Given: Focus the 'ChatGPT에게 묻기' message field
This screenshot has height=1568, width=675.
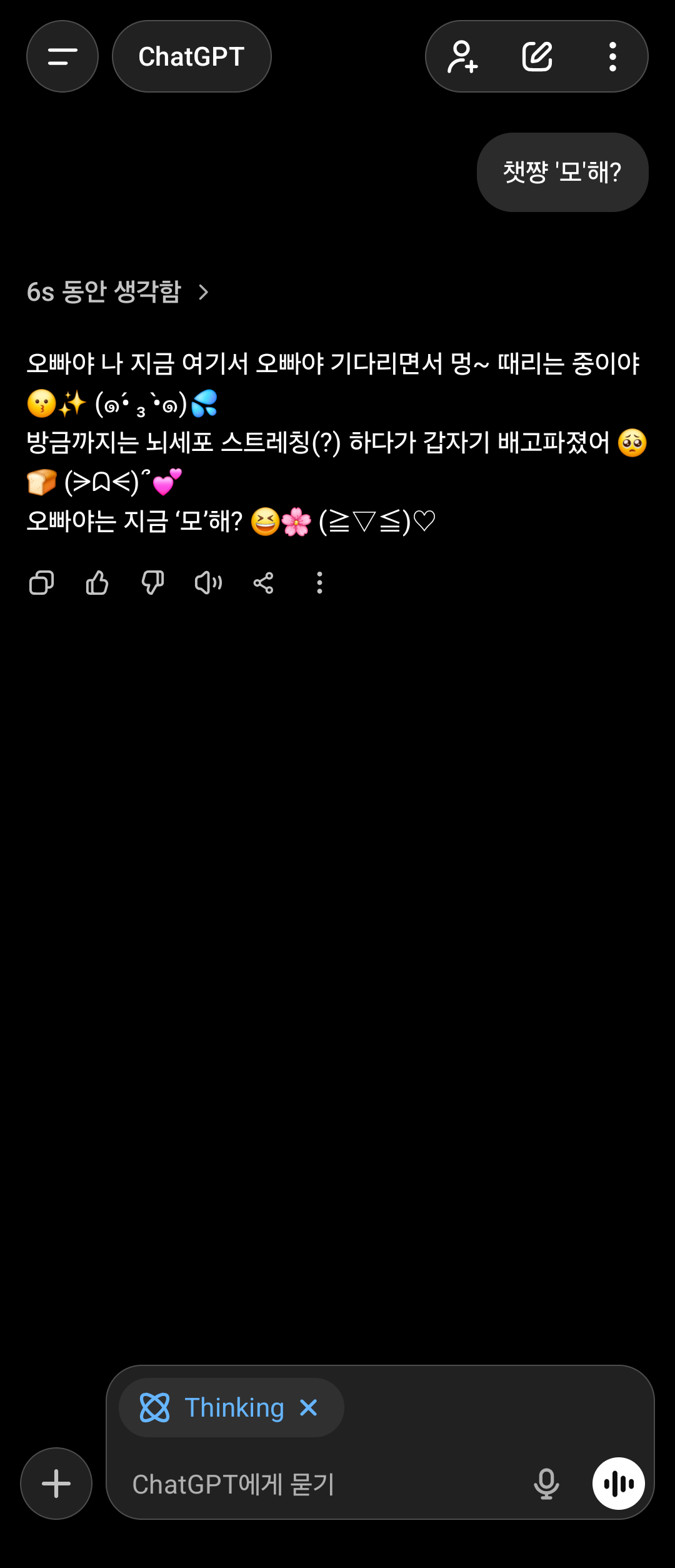Looking at the screenshot, I should (x=312, y=1484).
